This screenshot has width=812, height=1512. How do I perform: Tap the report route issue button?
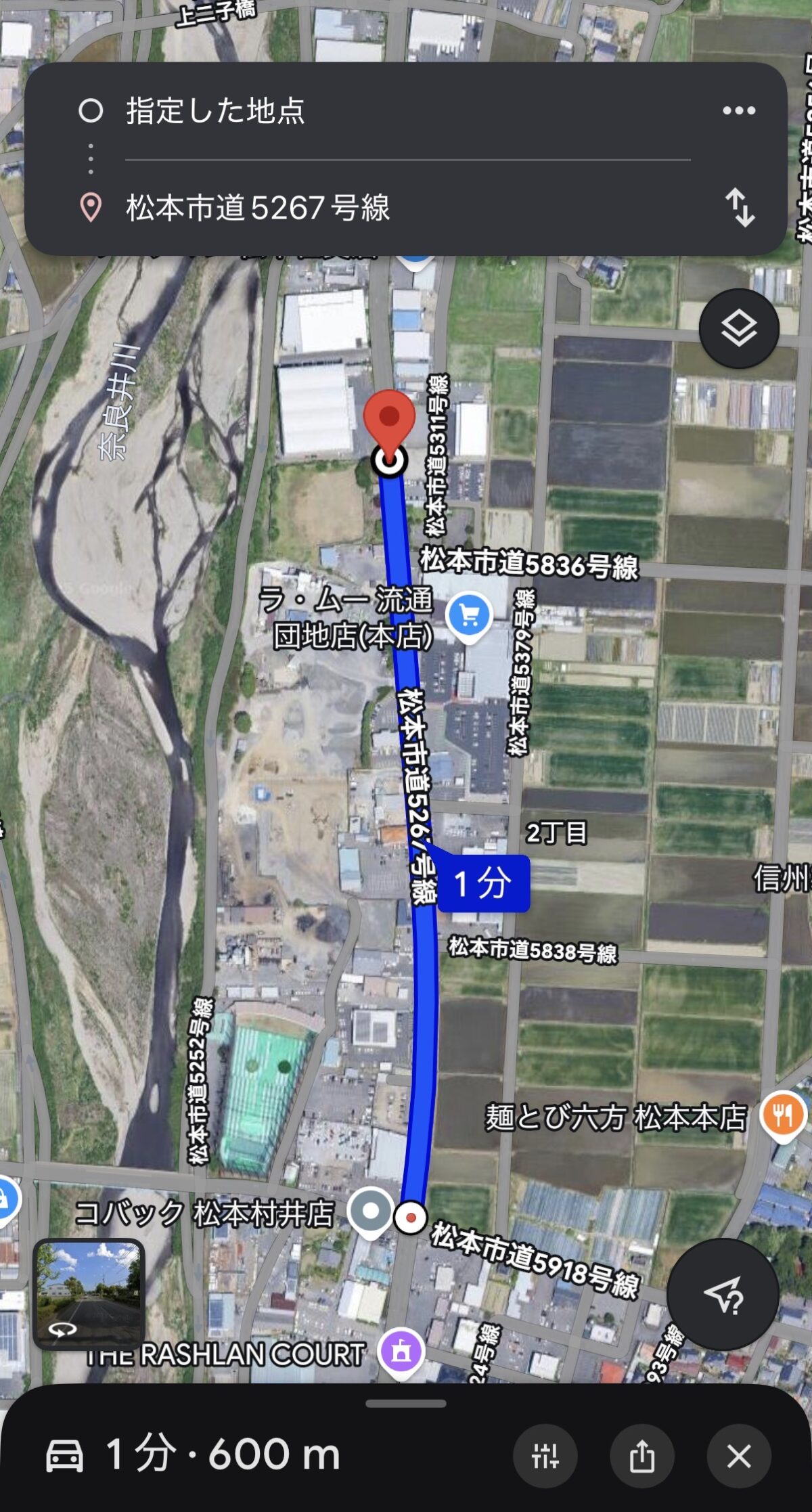[x=723, y=1294]
